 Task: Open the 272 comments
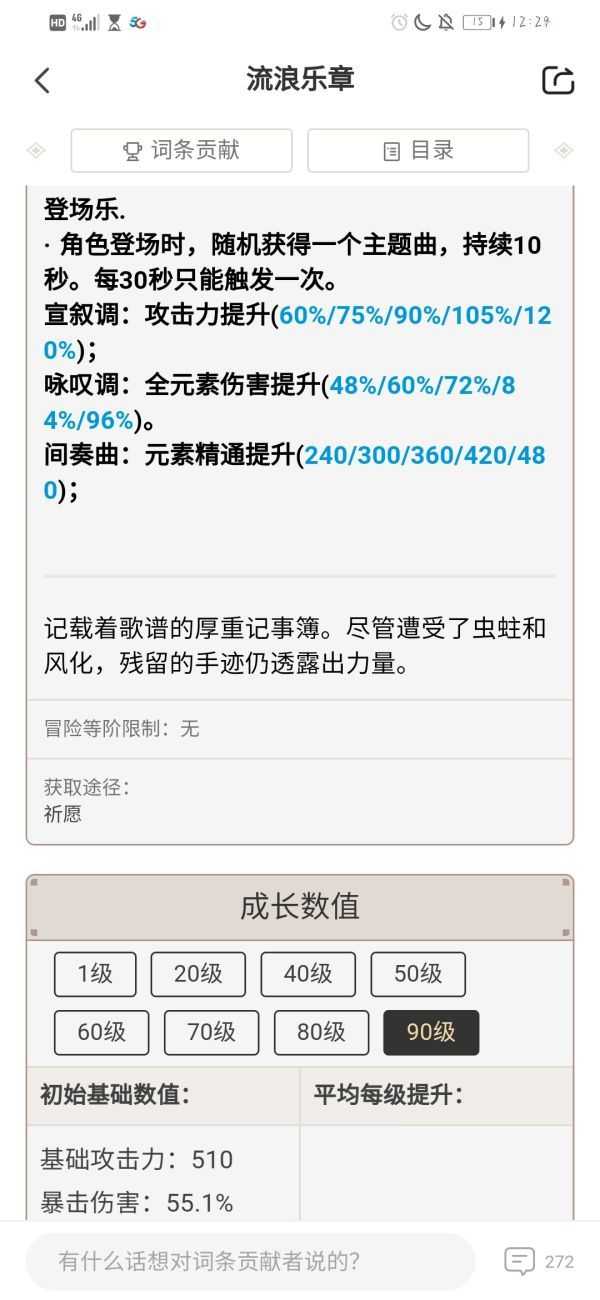pyautogui.click(x=540, y=1261)
